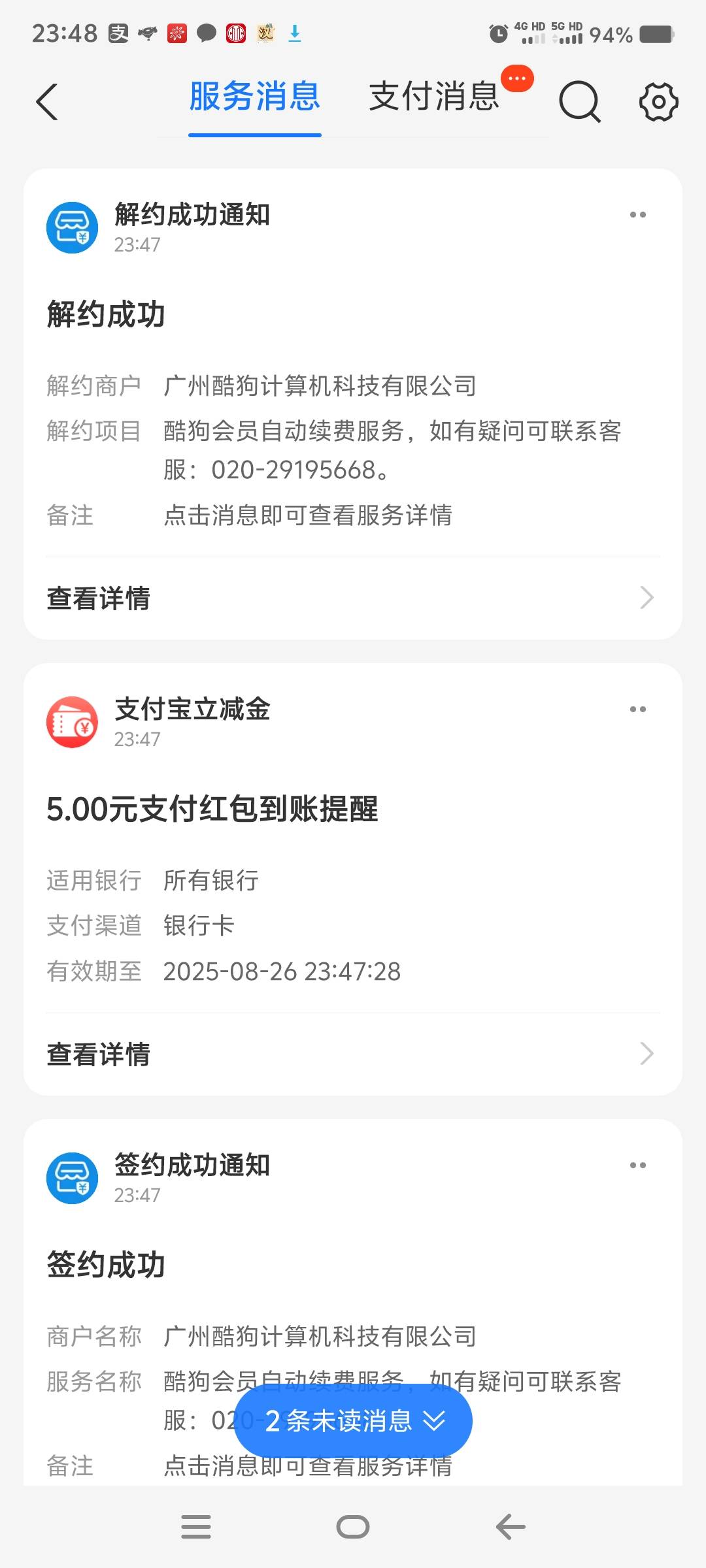Go back using the top-left arrow

[x=47, y=102]
